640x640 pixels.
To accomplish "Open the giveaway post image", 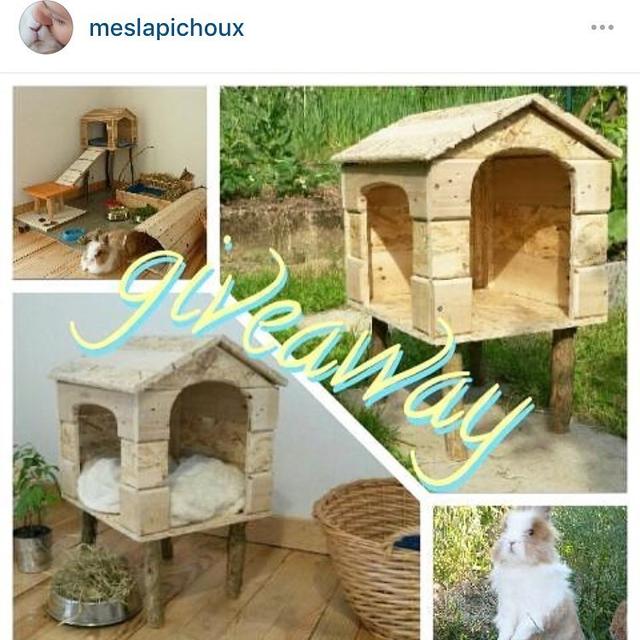I will click(320, 360).
